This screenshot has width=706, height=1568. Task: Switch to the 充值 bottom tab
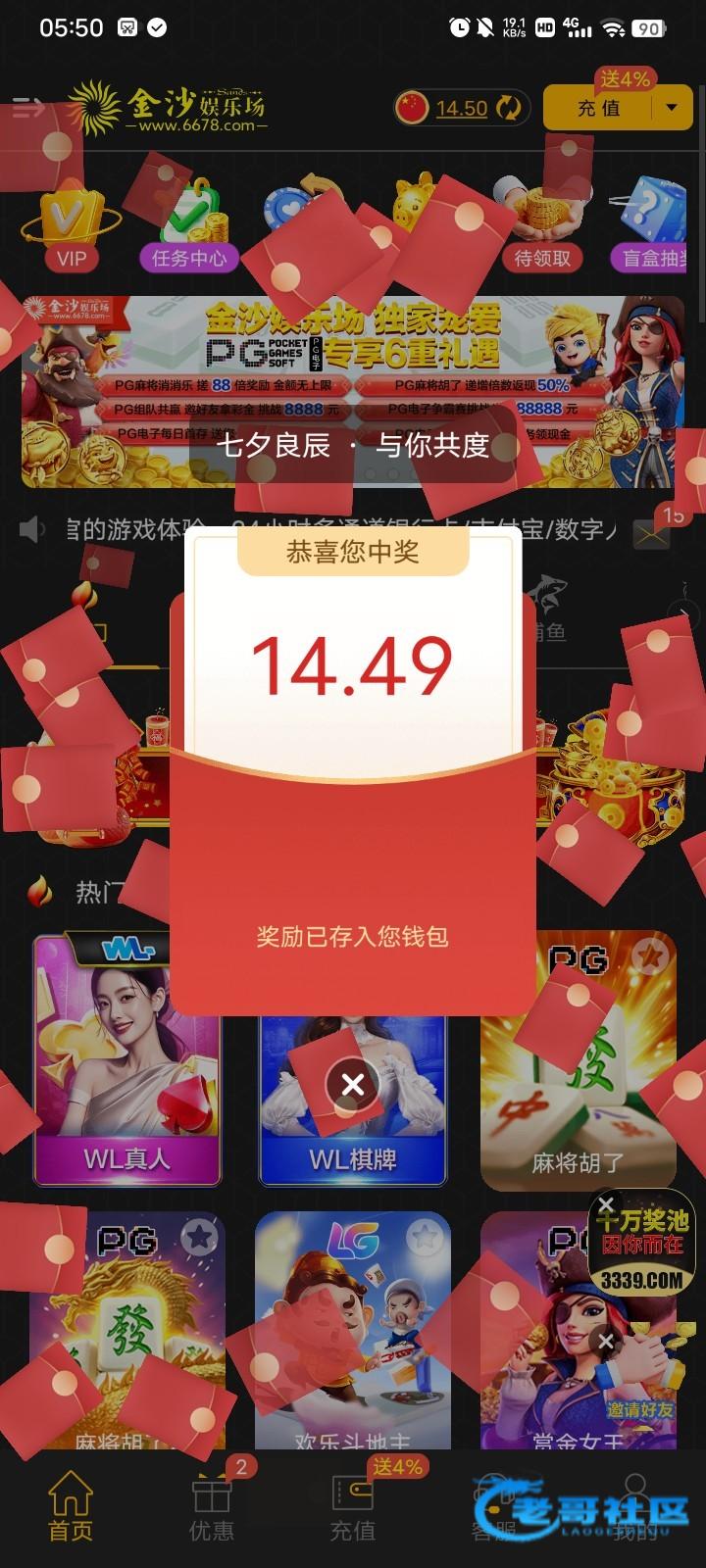tap(353, 1506)
